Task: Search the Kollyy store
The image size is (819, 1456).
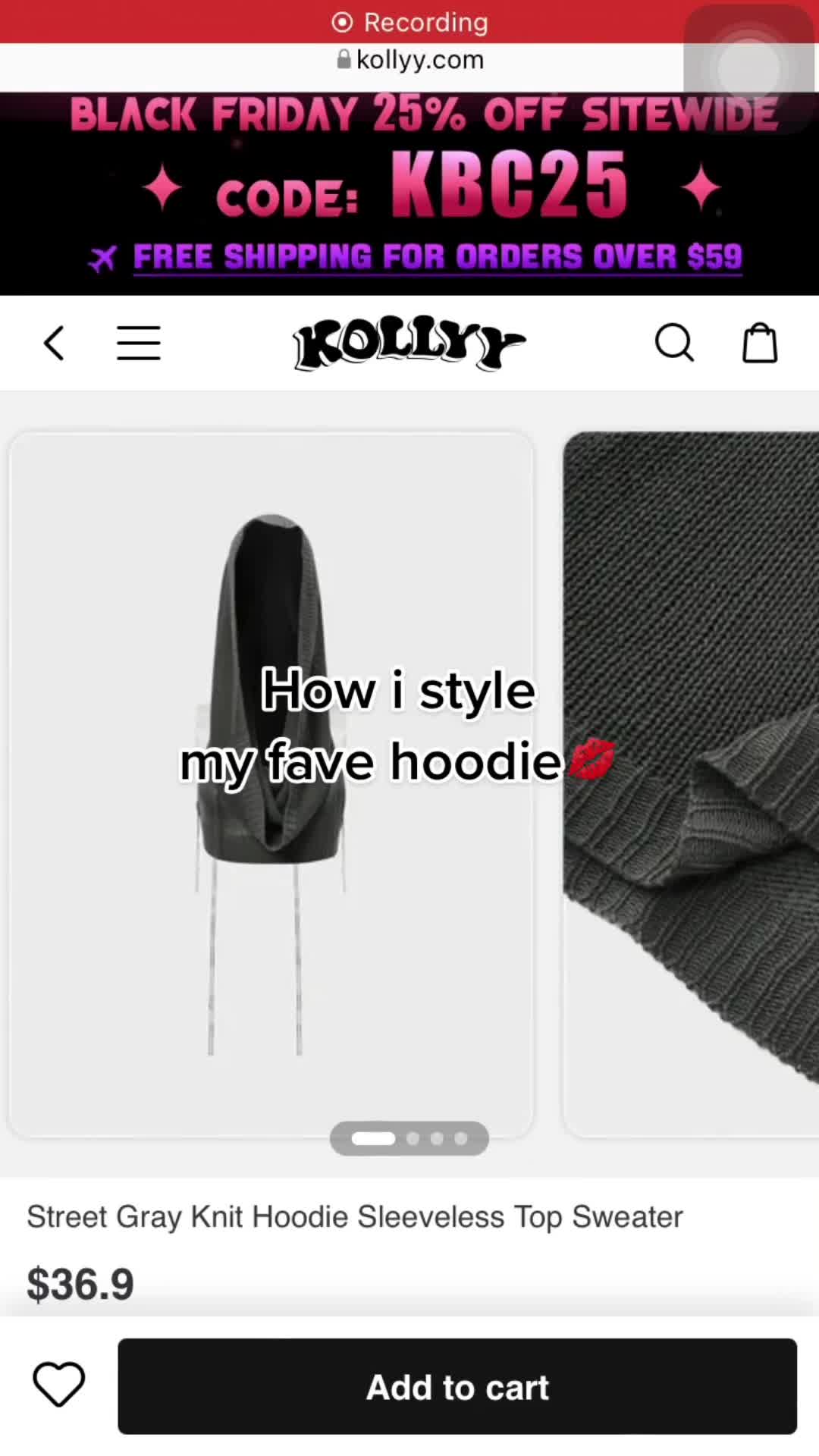Action: coord(674,344)
